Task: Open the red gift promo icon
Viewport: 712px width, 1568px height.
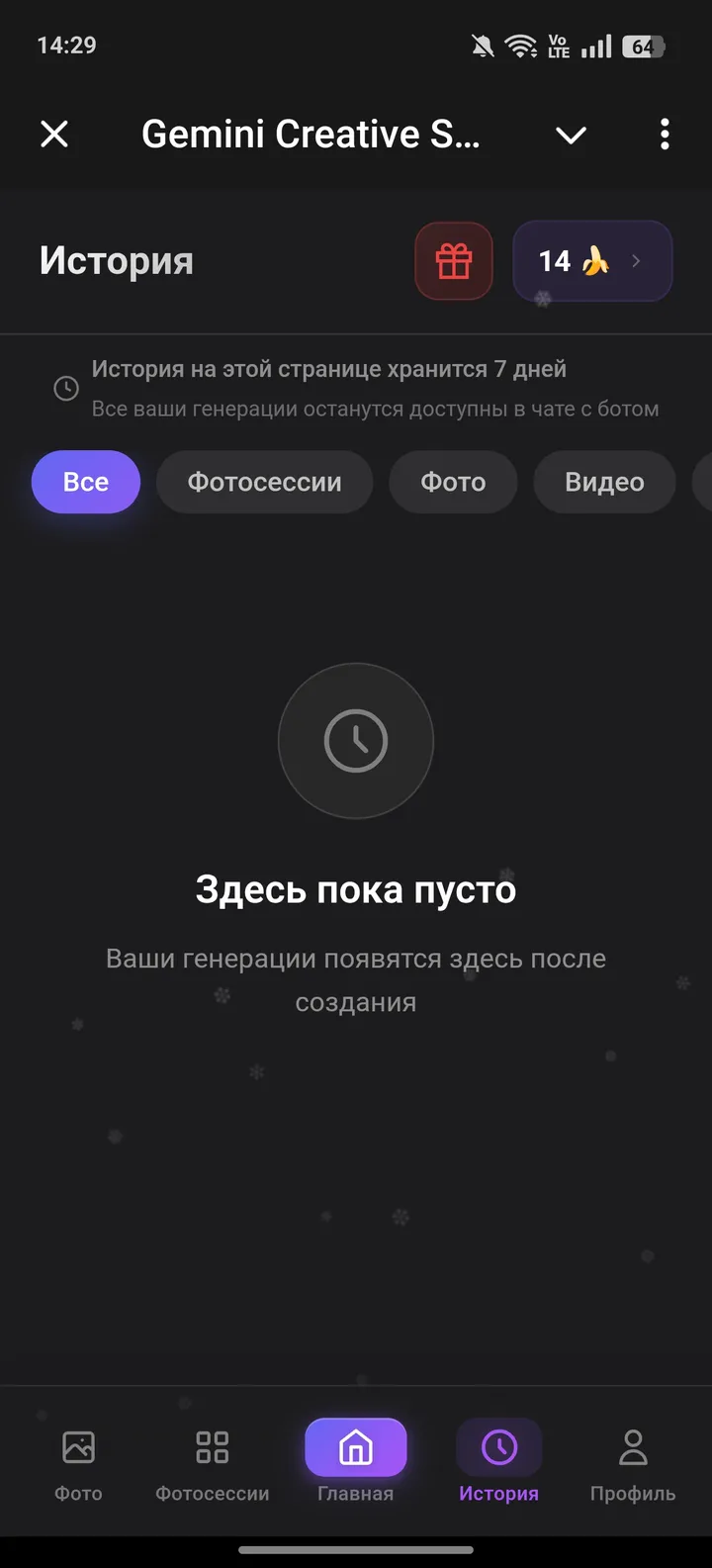Action: click(454, 261)
